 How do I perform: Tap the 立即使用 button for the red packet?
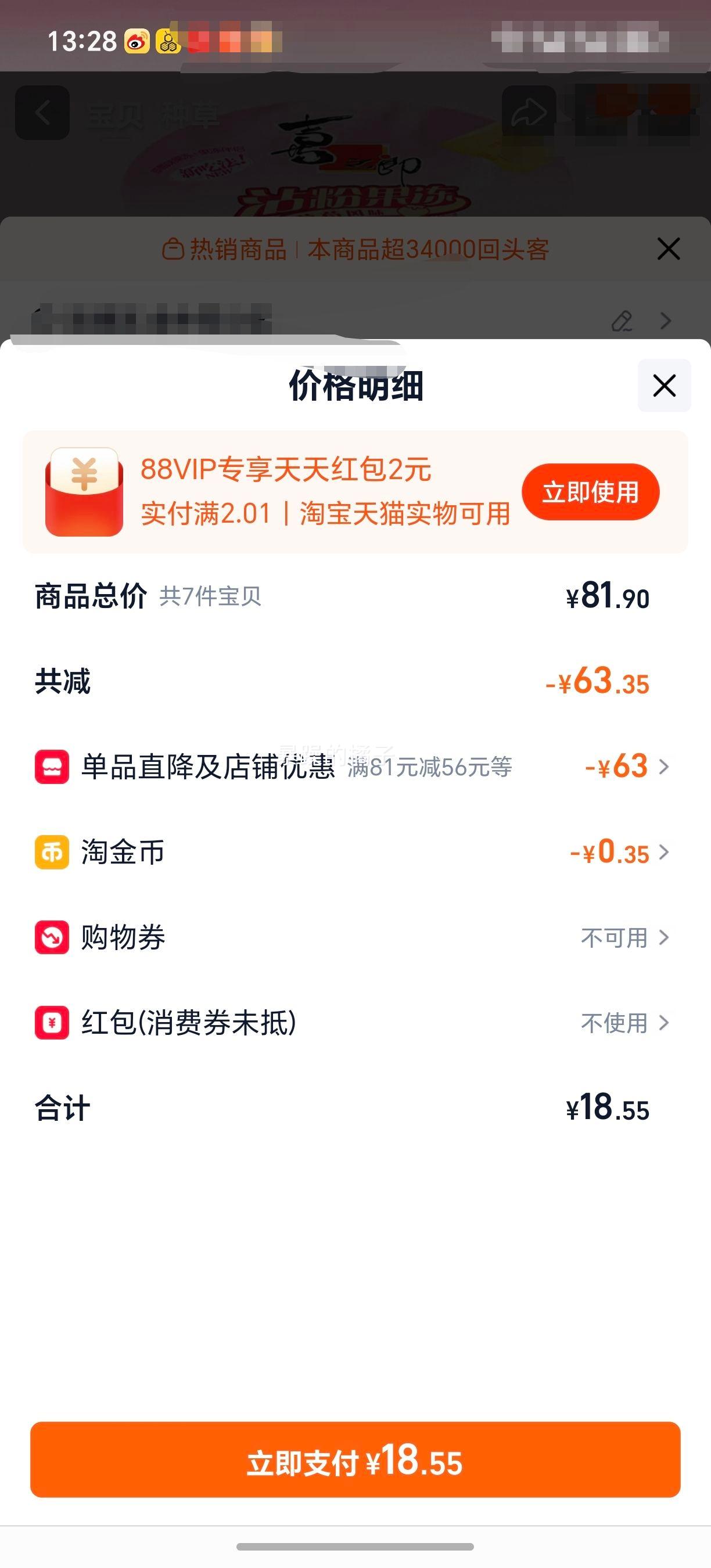(x=590, y=493)
